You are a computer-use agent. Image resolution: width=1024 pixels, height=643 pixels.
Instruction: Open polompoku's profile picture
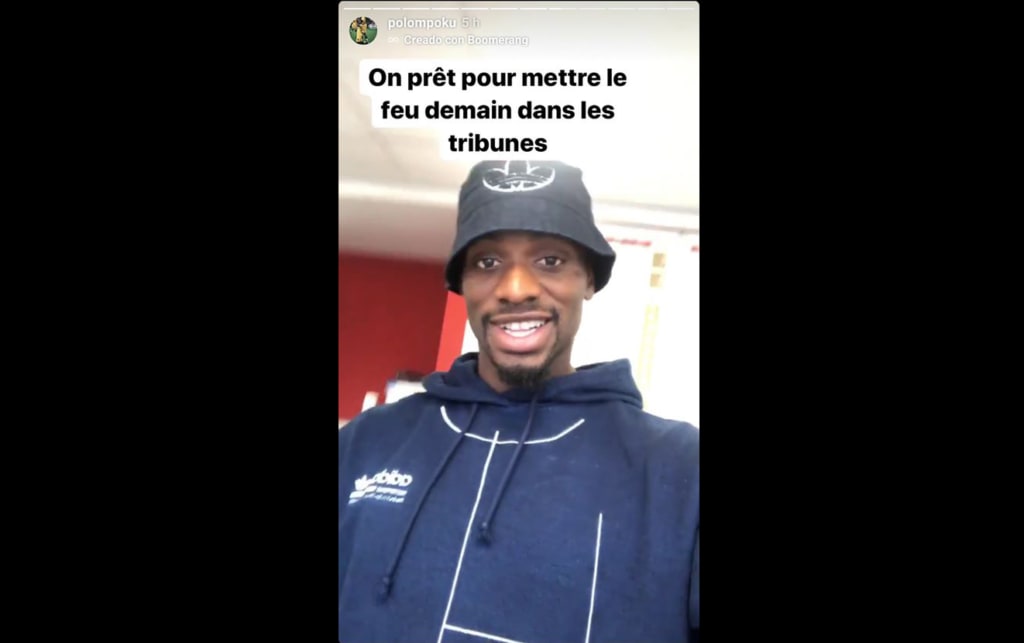point(363,30)
